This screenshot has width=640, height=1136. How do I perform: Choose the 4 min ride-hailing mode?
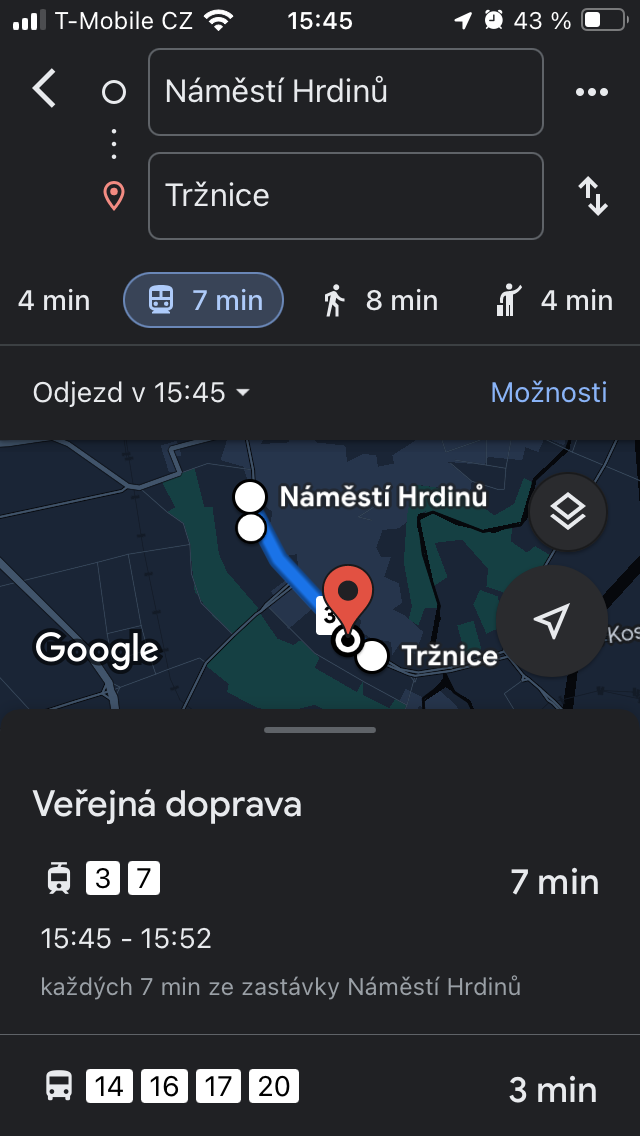point(555,300)
